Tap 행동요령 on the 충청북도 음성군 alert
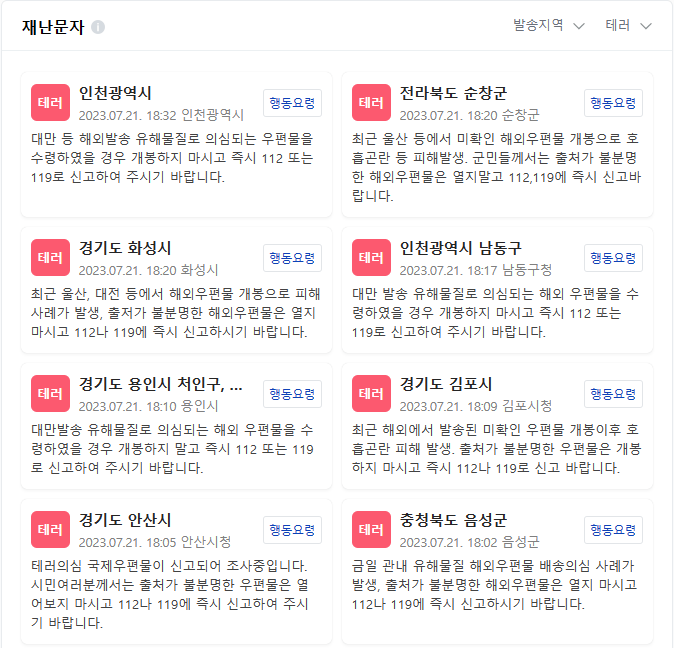 pos(613,530)
